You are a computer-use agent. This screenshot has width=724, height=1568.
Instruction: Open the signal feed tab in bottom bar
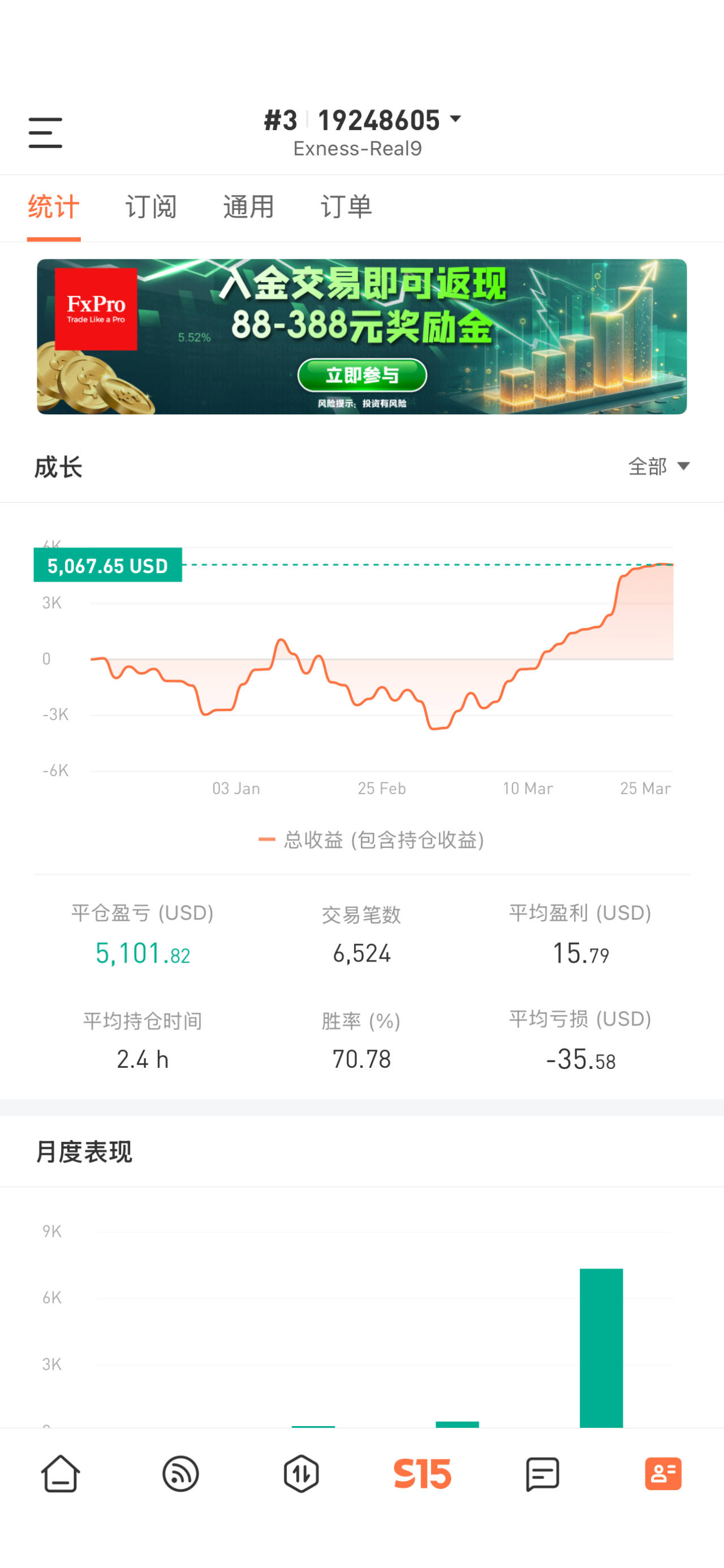coord(181,1474)
